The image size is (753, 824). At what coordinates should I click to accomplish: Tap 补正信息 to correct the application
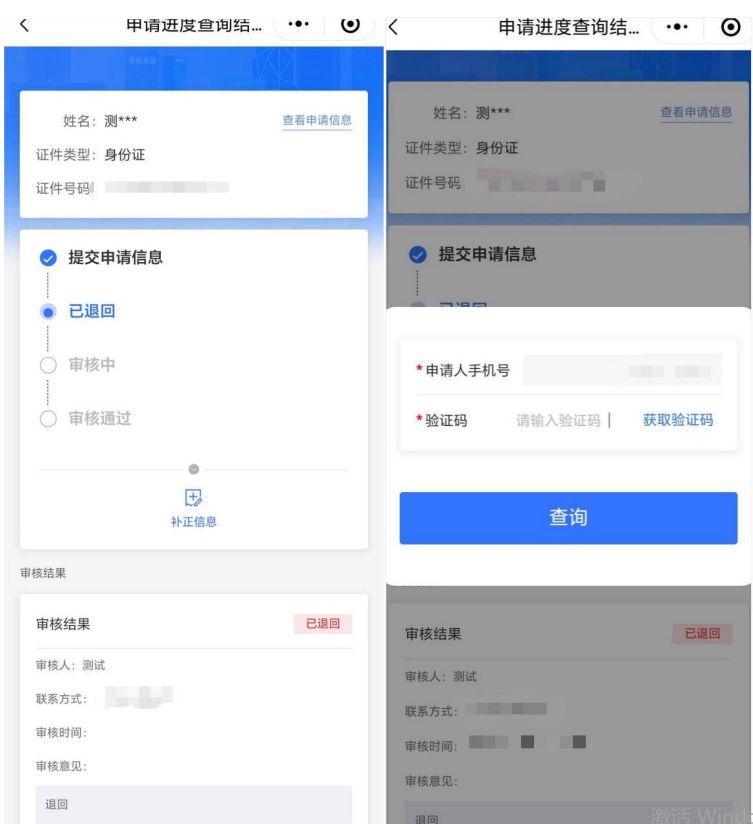193,507
